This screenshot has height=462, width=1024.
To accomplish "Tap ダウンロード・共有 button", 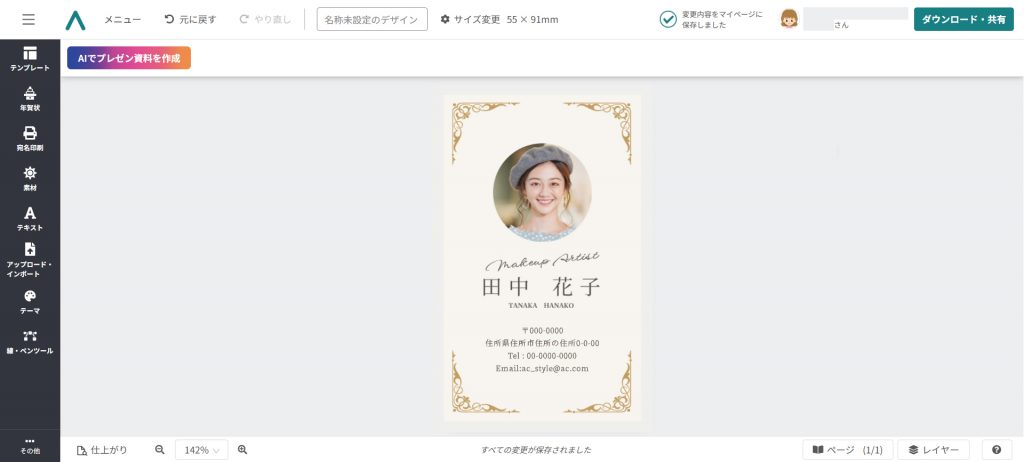I will pyautogui.click(x=963, y=19).
